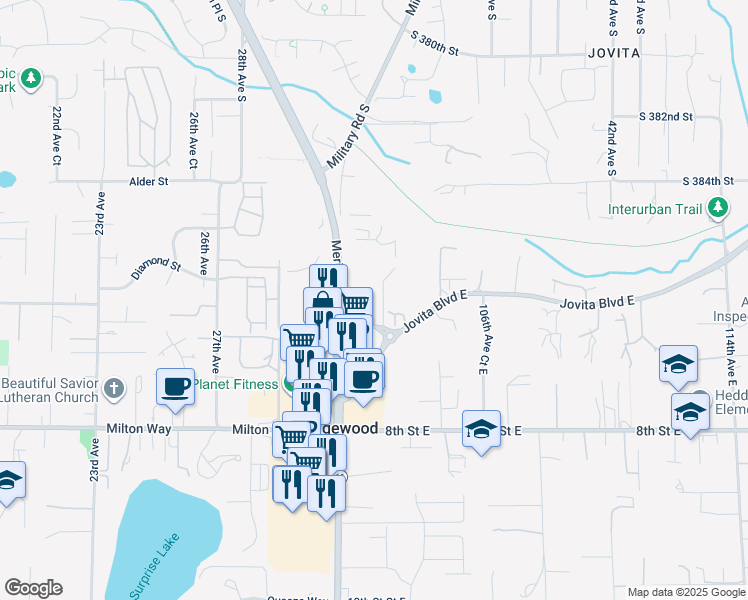Open the coffee cup marker beside Planet Fitness
748x600 pixels.
coord(176,386)
